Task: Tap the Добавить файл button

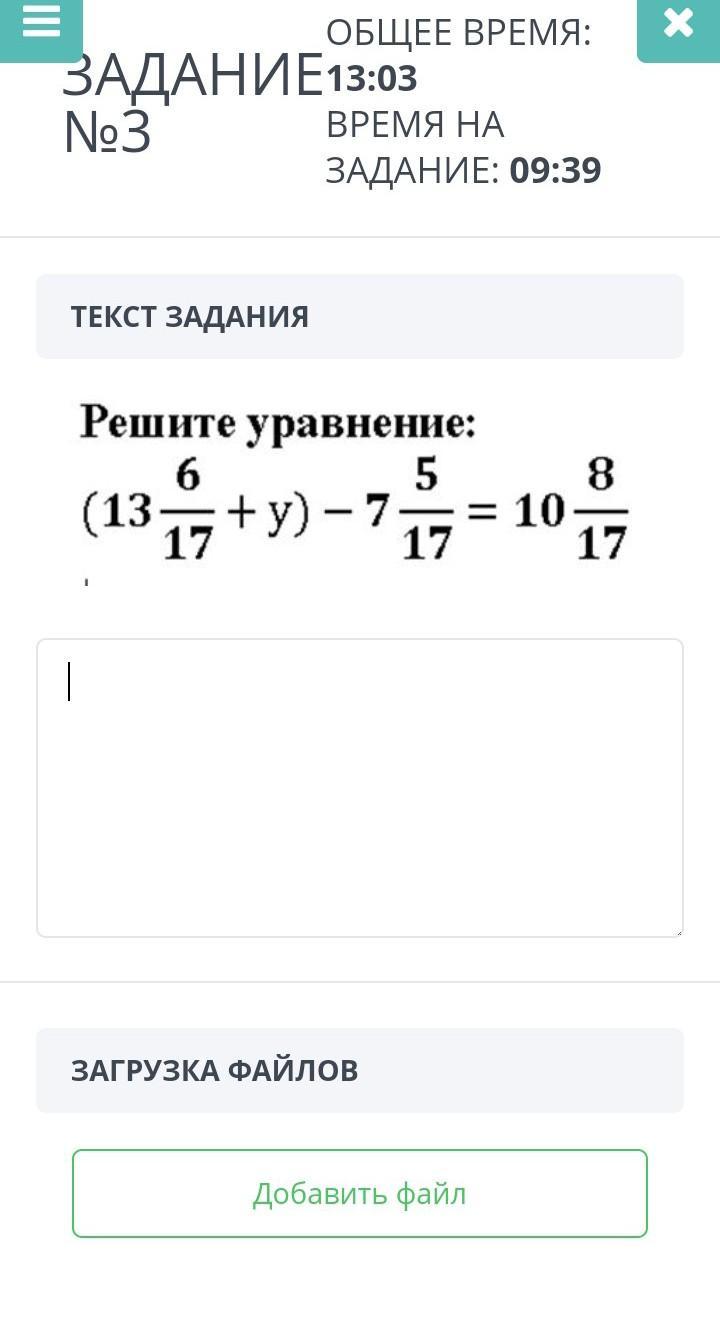Action: coord(360,1193)
